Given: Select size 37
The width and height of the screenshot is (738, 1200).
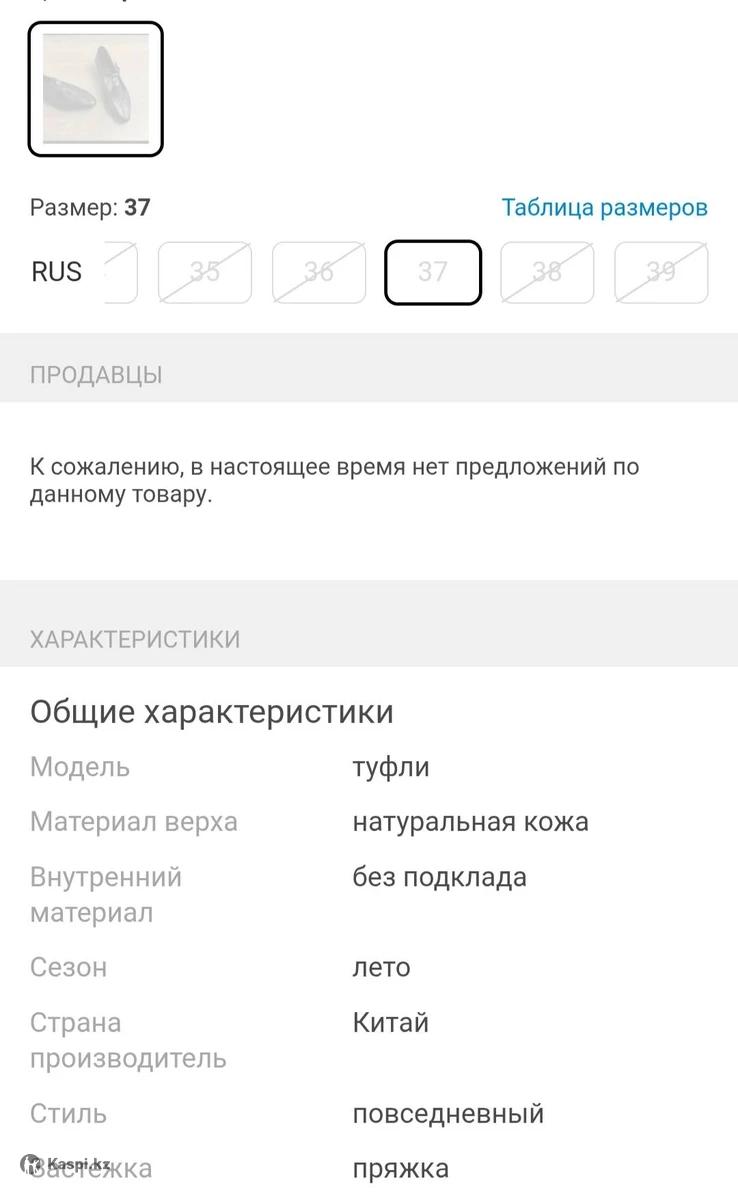Looking at the screenshot, I should 433,272.
